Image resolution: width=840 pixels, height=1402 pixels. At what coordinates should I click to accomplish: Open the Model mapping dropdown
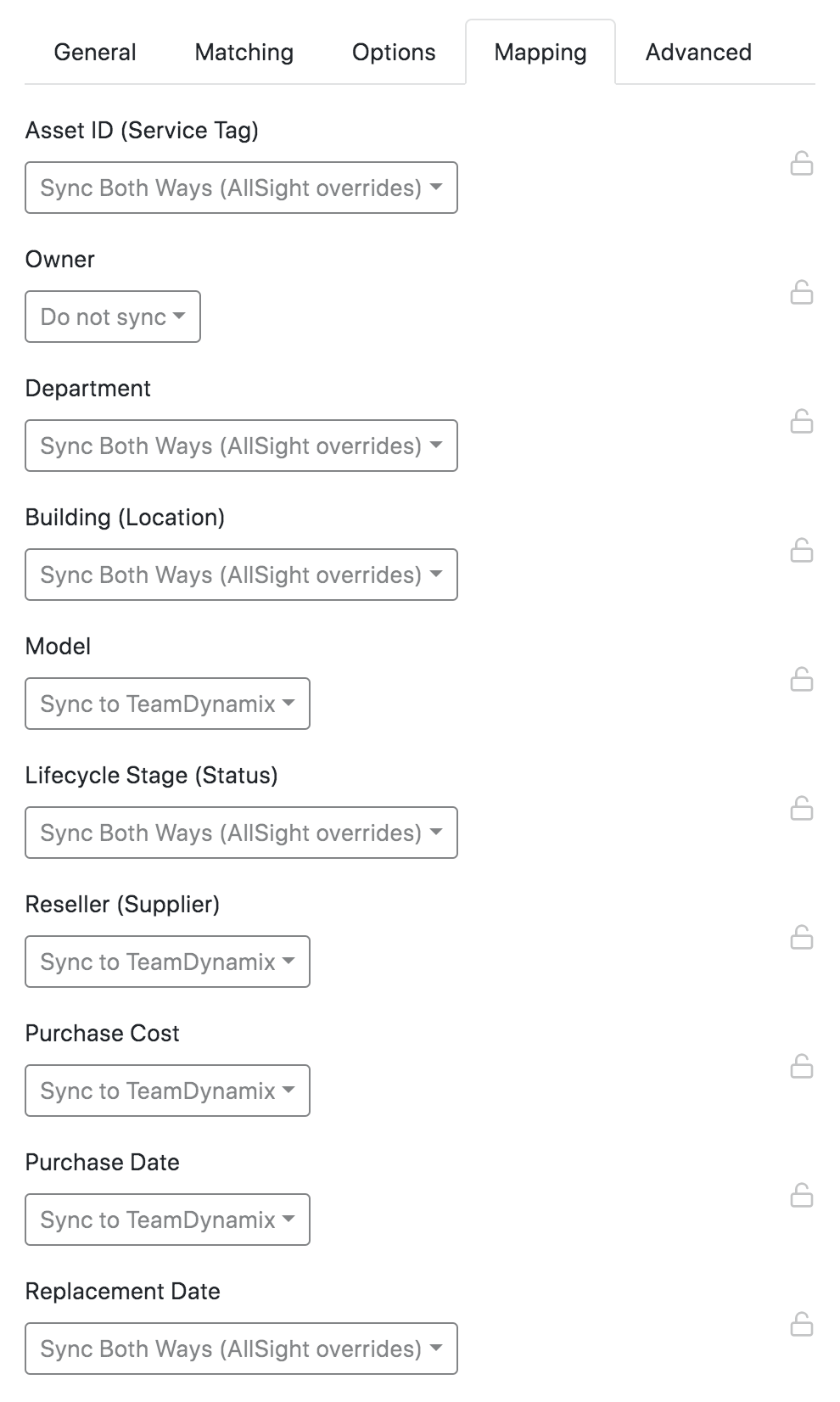tap(167, 704)
